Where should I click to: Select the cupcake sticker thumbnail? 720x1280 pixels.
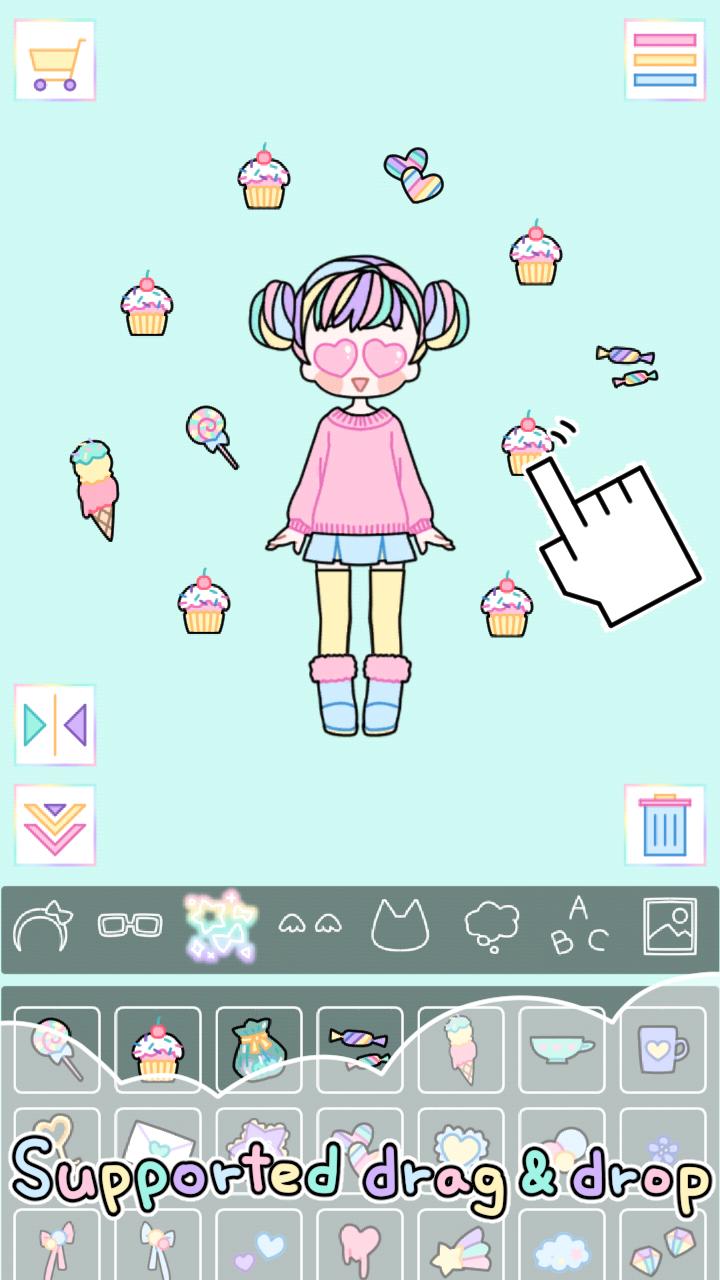click(155, 1048)
